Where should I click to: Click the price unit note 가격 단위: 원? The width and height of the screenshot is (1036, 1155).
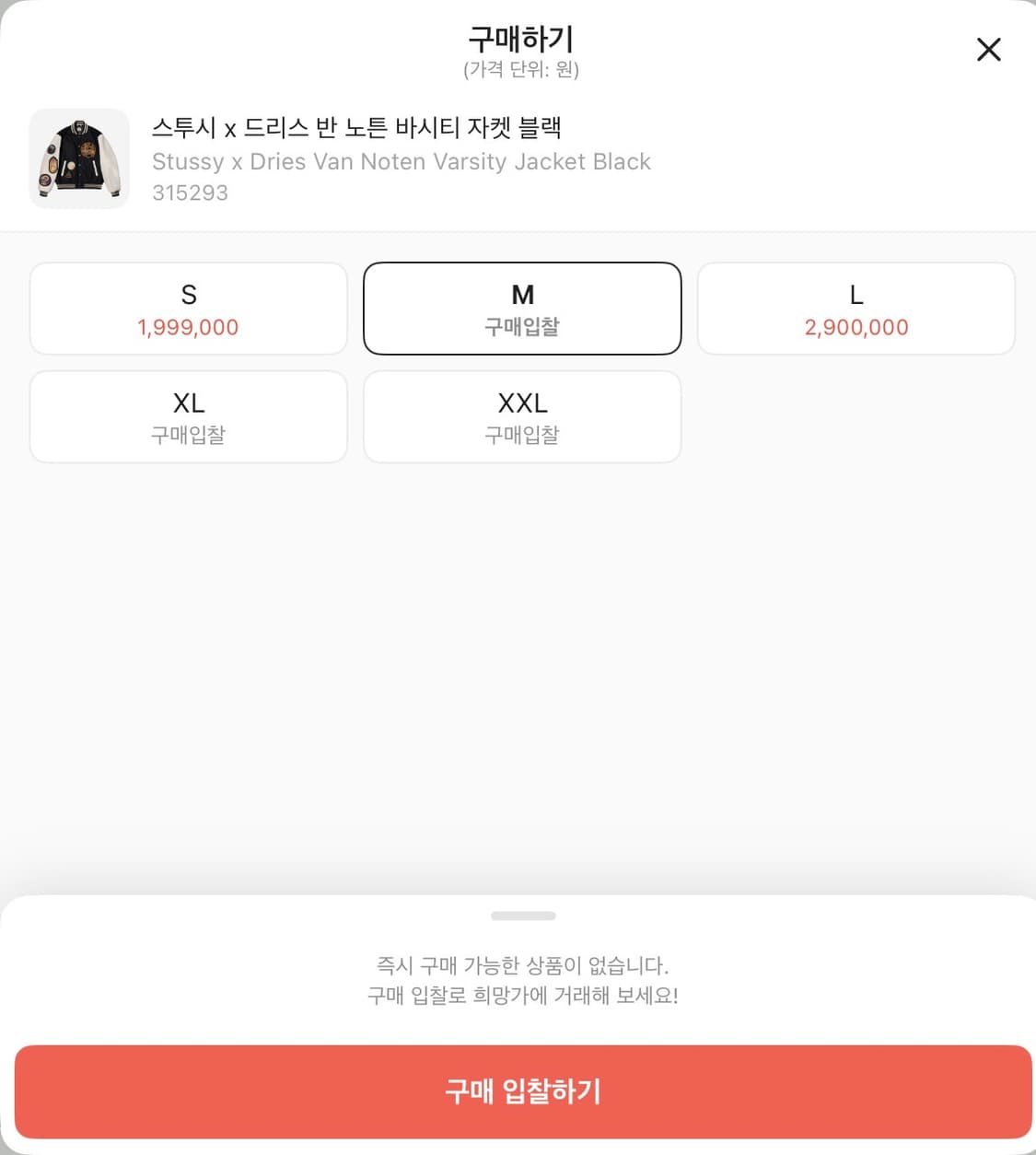click(x=521, y=69)
